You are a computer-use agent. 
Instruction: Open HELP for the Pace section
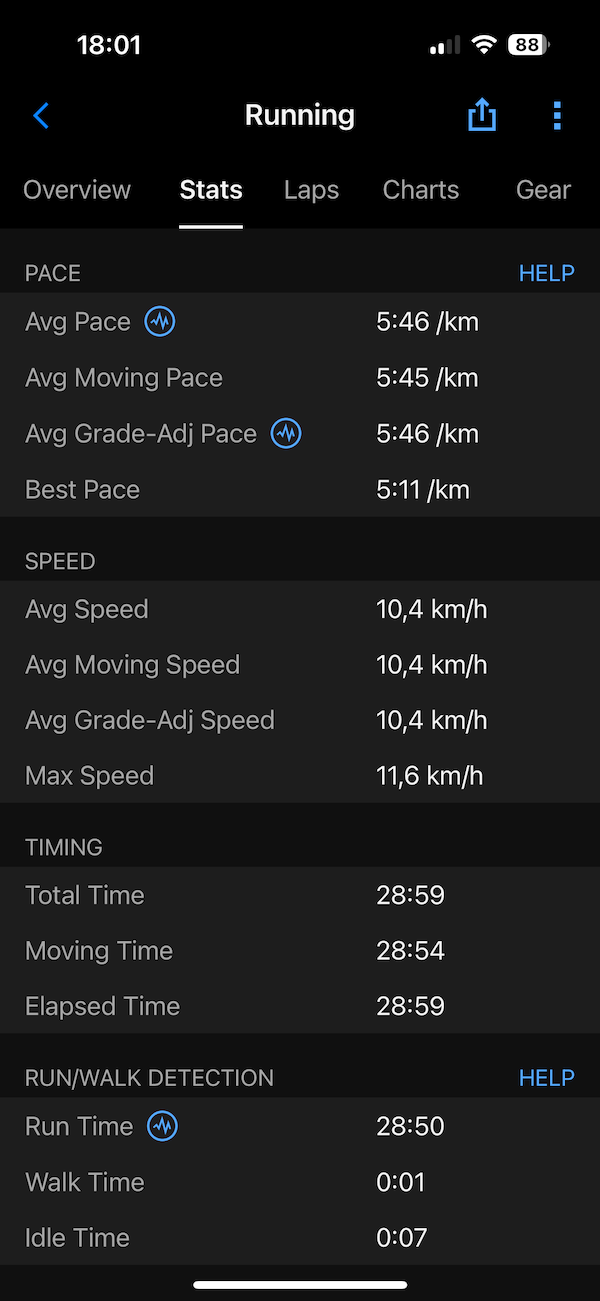[546, 273]
